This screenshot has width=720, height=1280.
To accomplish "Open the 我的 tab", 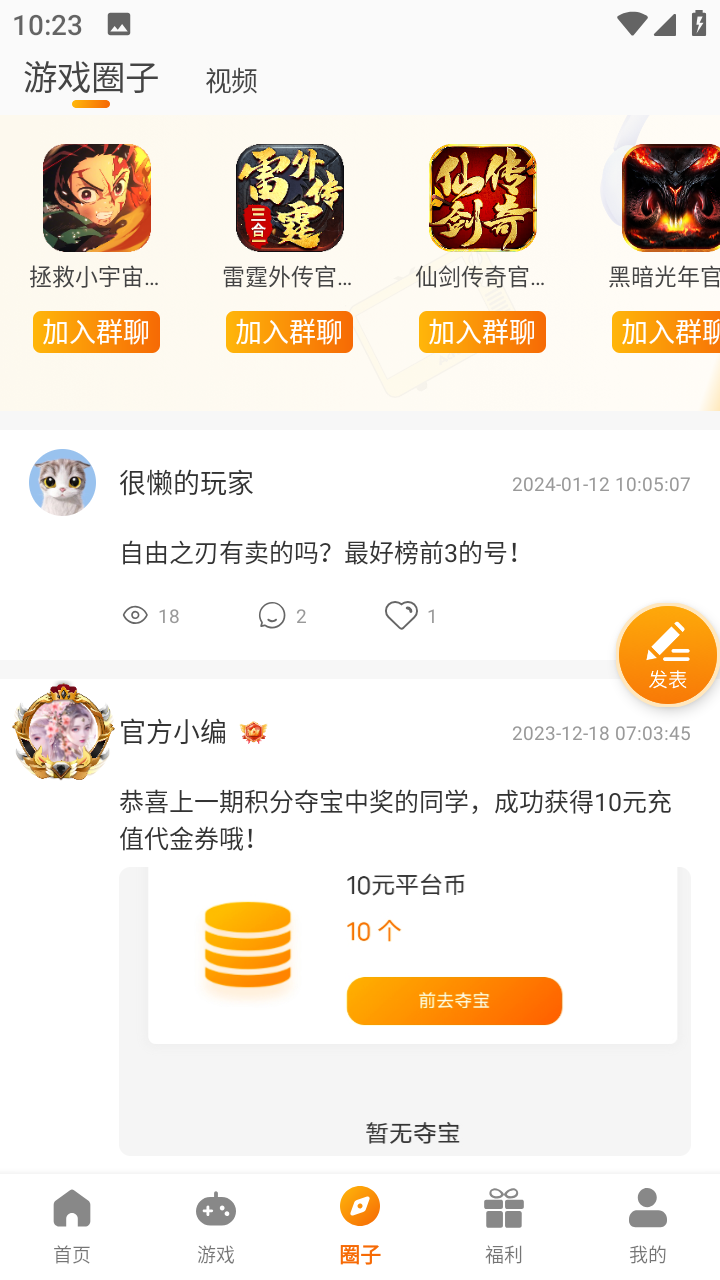I will pos(648,1225).
